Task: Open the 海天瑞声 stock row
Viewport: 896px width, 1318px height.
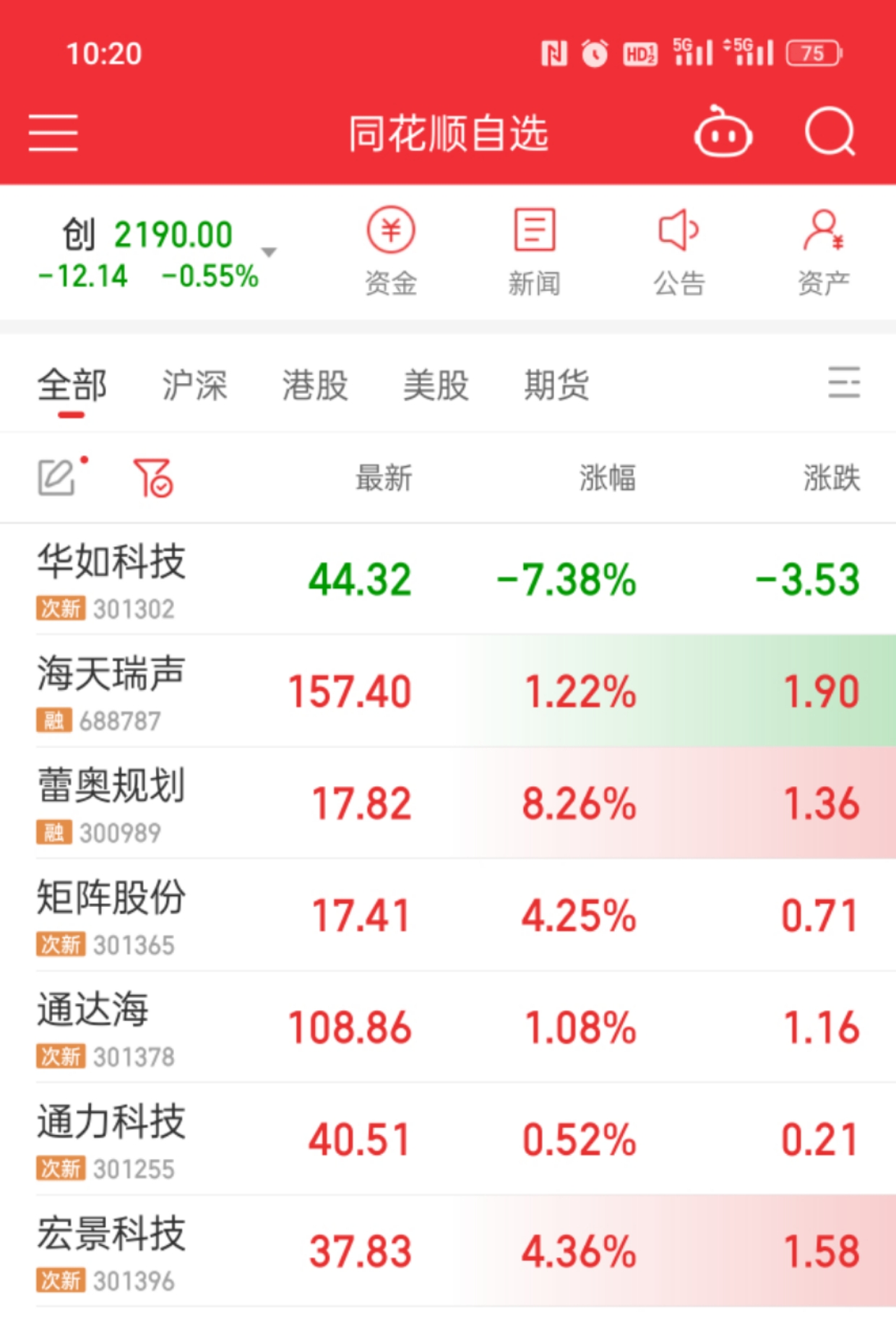Action: [448, 691]
